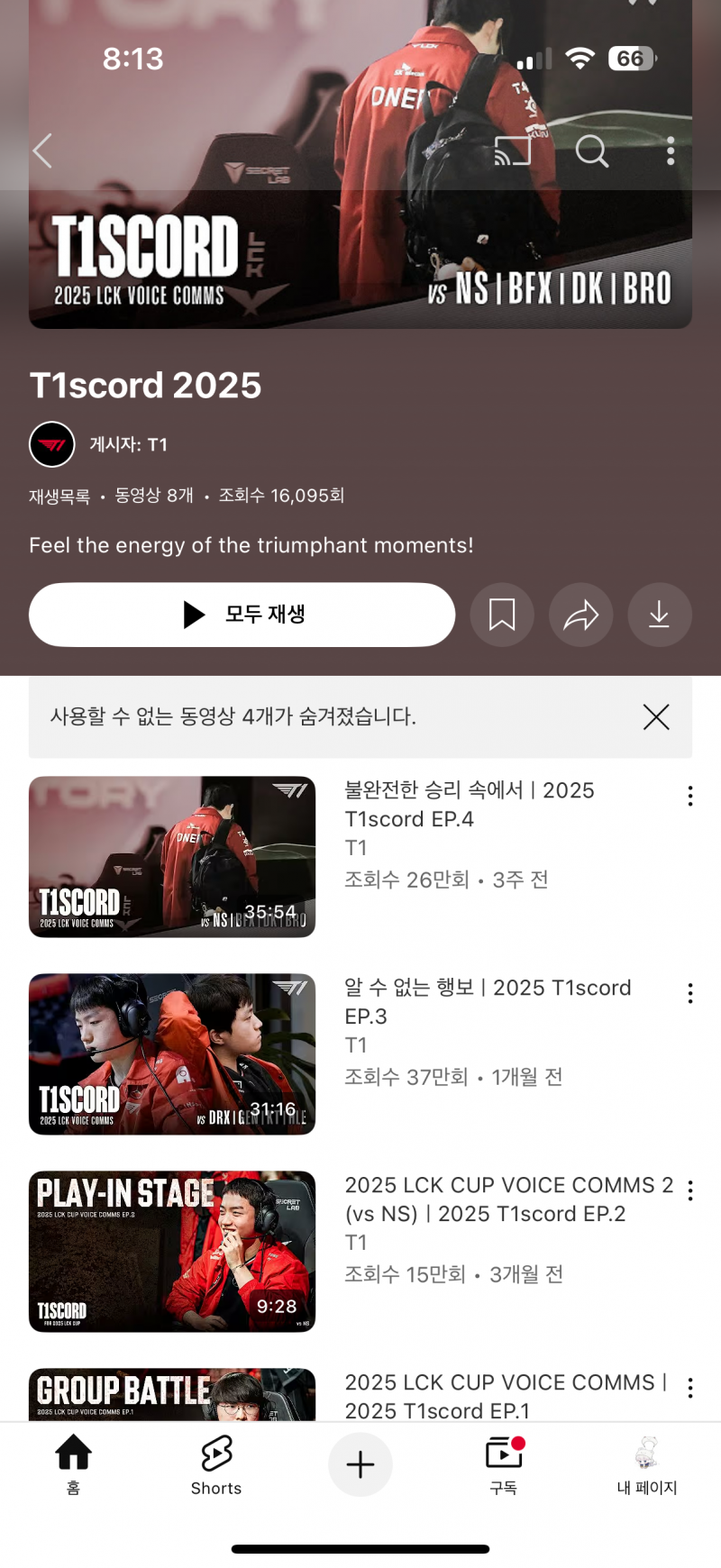Go back with the back arrow
This screenshot has height=1568, width=721.
tap(42, 151)
